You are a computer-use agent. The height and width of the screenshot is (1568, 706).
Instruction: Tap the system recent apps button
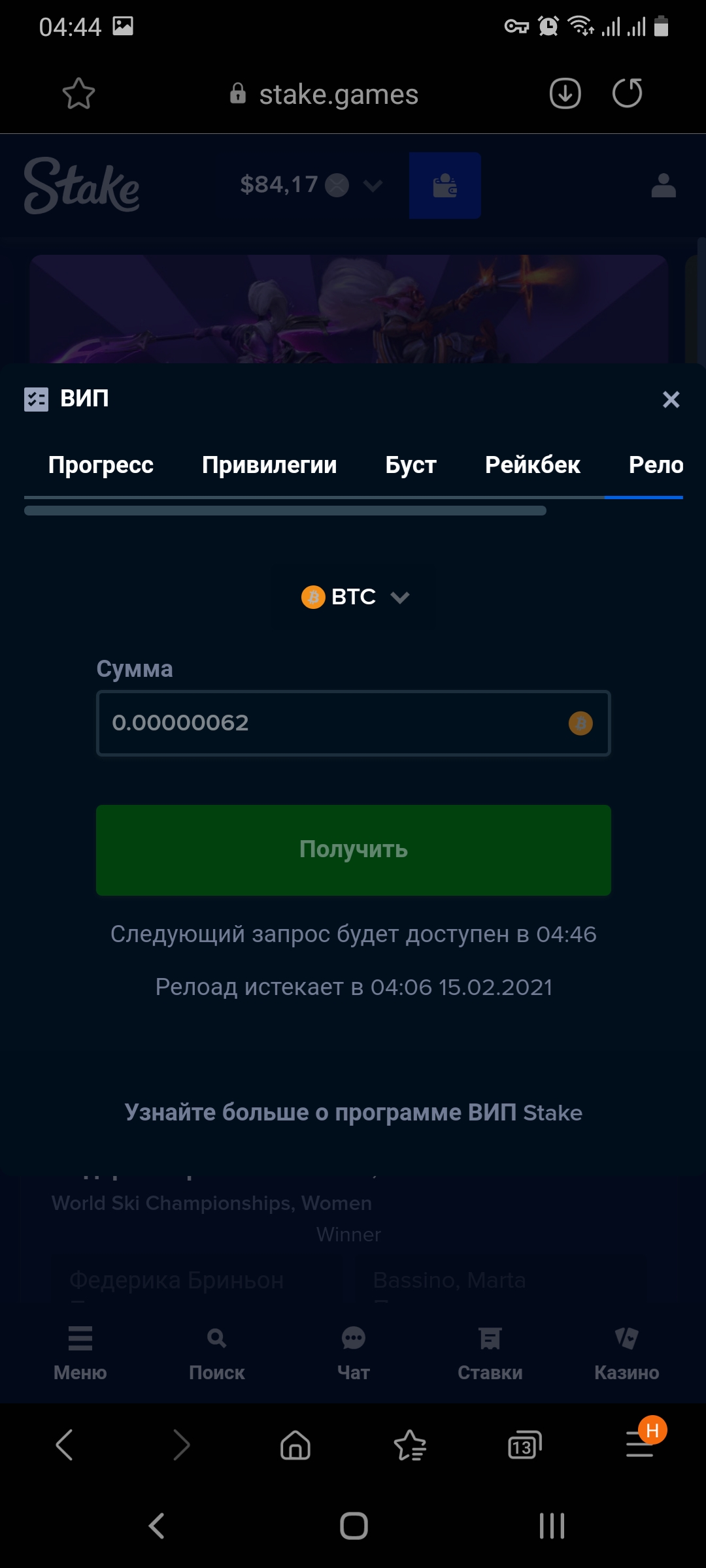[x=552, y=1526]
